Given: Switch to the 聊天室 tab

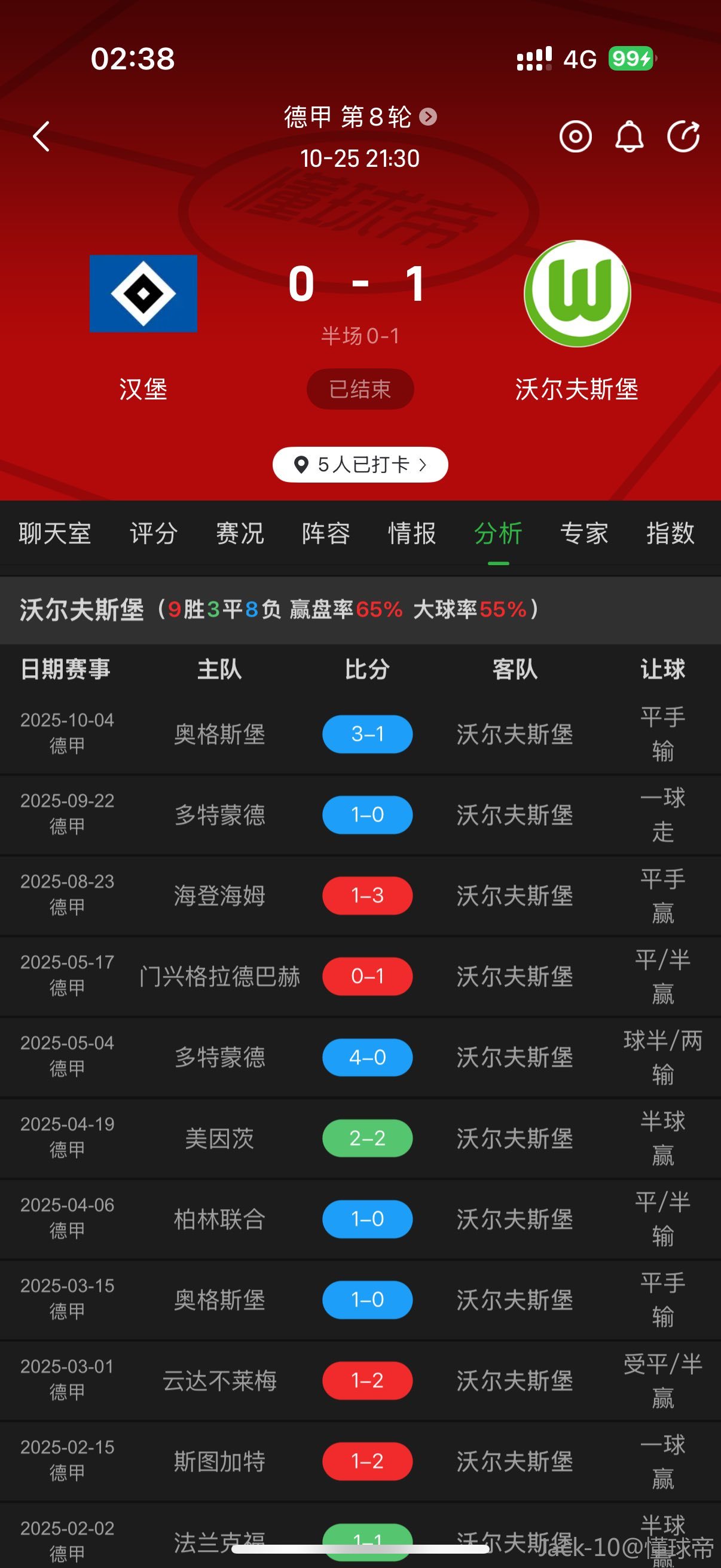Looking at the screenshot, I should [55, 533].
